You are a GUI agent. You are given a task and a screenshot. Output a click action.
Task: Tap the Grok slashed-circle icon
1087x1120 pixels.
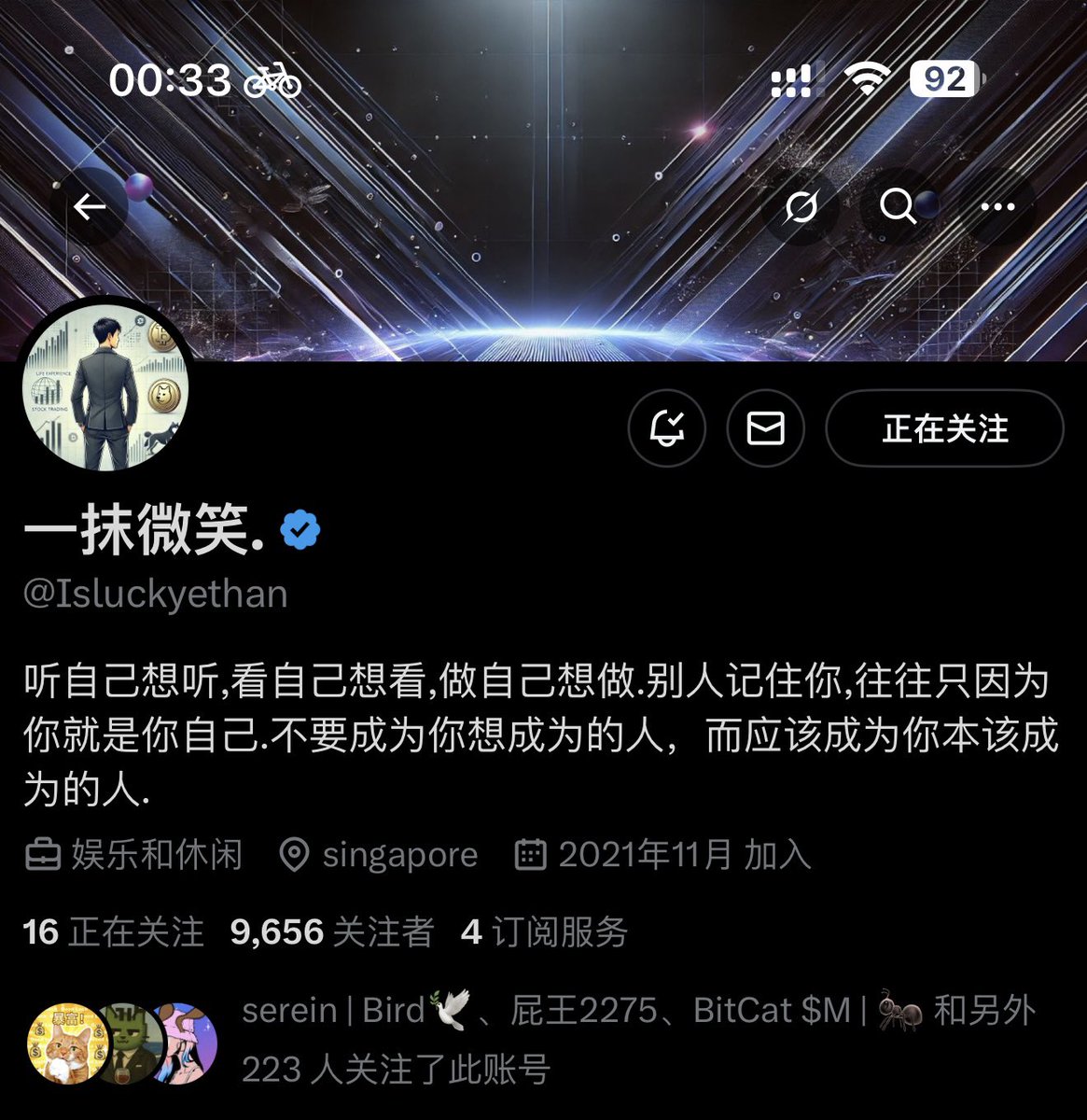(x=800, y=207)
